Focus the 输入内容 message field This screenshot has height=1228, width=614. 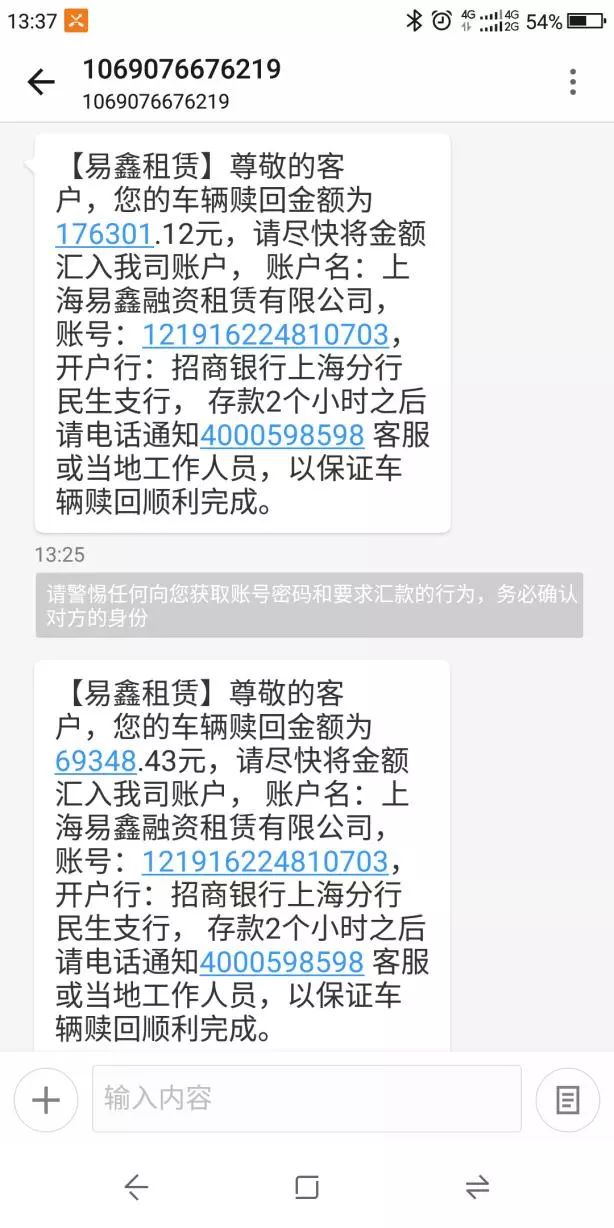click(x=306, y=1099)
